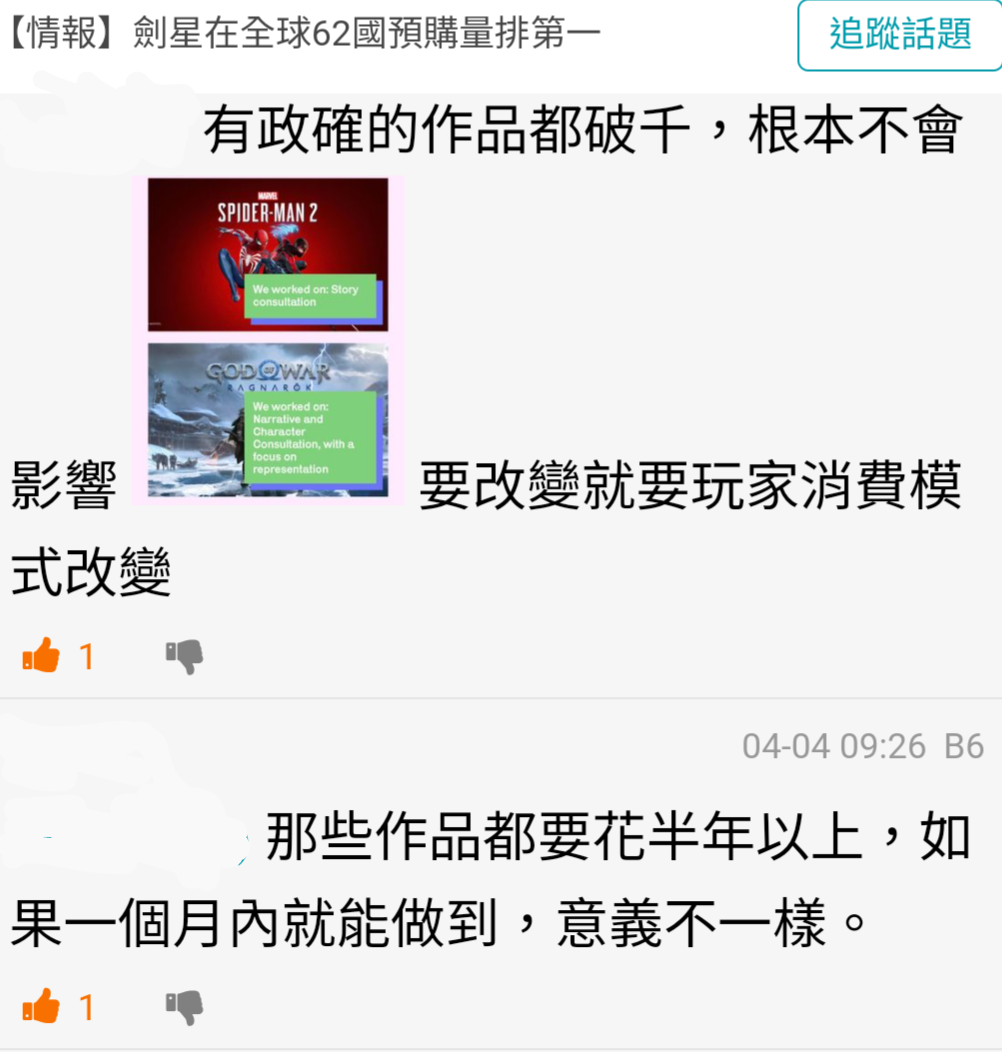The image size is (1002, 1052).
Task: Like the B6 comment about 那些作品
Action: pyautogui.click(x=41, y=1007)
